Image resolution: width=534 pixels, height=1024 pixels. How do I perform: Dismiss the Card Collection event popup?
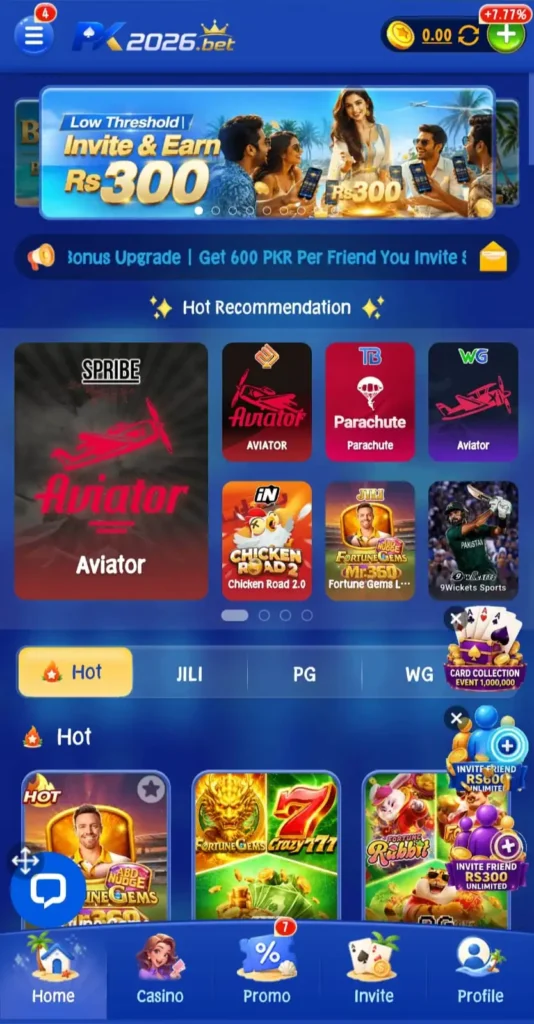[456, 618]
